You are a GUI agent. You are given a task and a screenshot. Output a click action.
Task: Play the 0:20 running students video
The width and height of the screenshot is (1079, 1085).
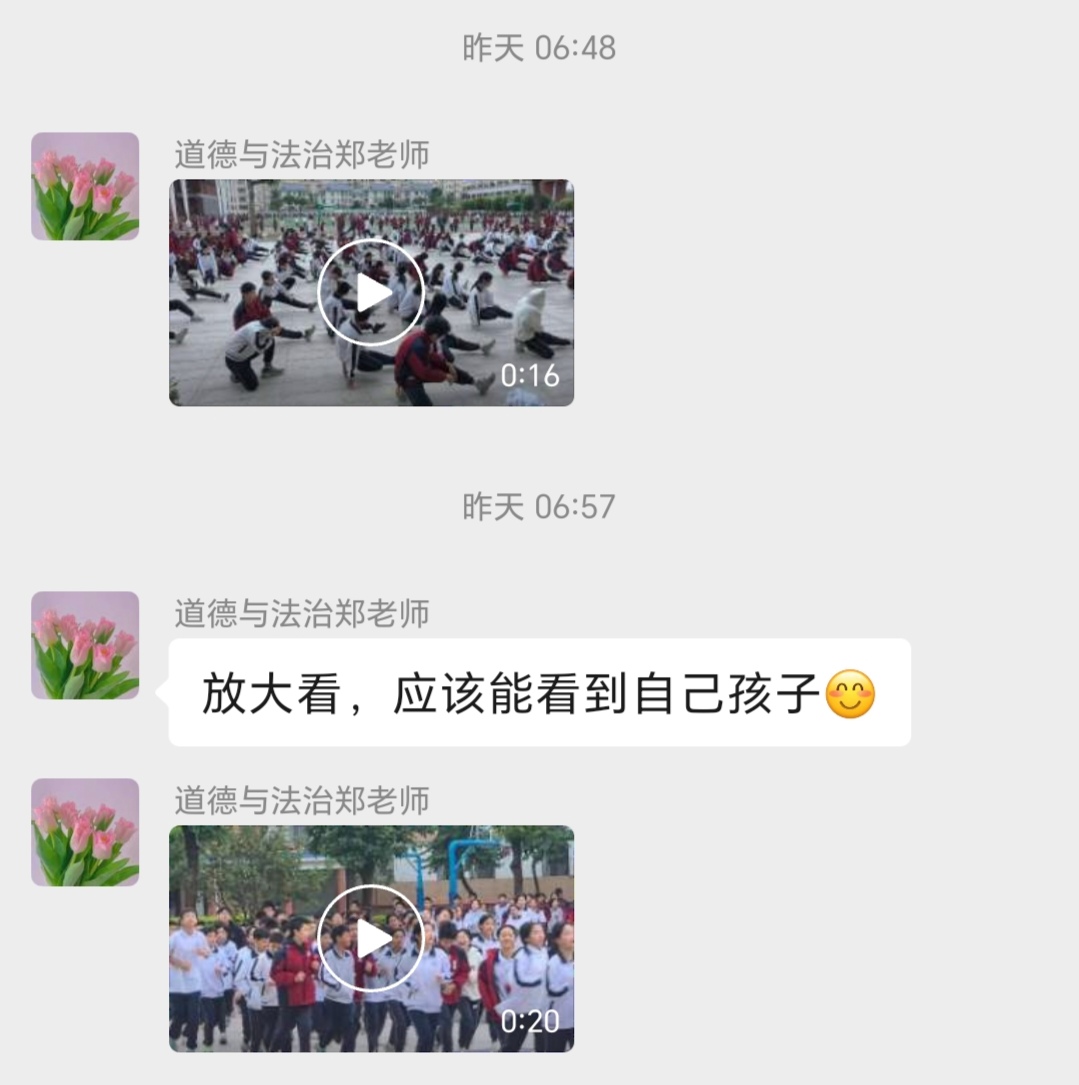371,938
